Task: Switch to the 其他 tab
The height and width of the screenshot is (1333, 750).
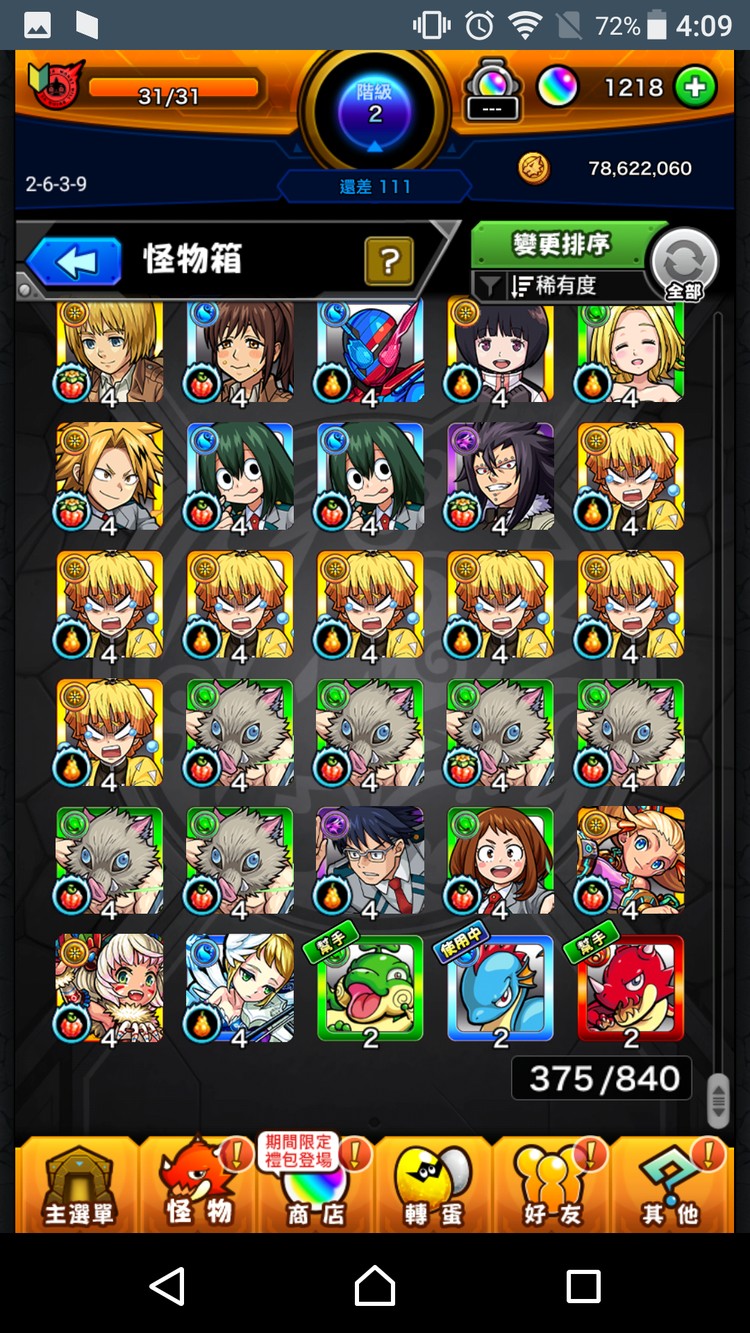Action: coord(670,1187)
